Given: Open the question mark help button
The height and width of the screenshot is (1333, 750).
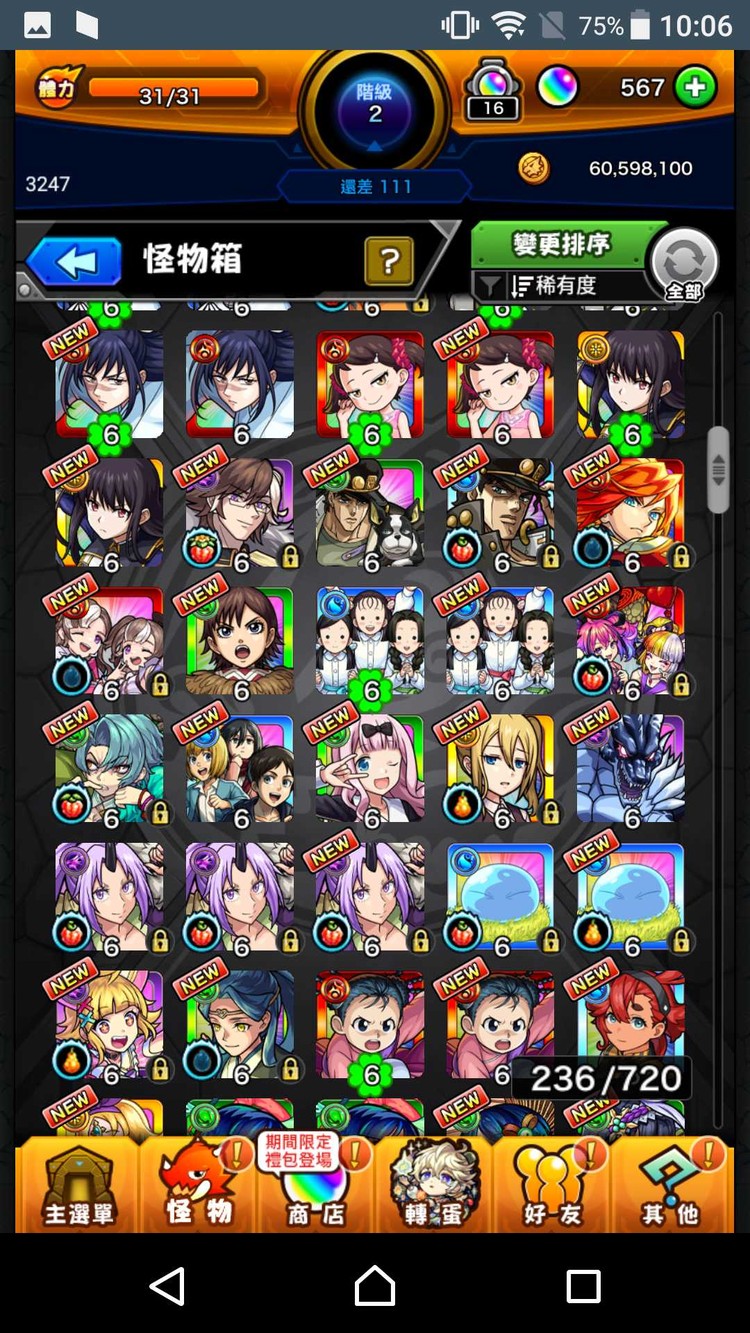Looking at the screenshot, I should [x=389, y=262].
